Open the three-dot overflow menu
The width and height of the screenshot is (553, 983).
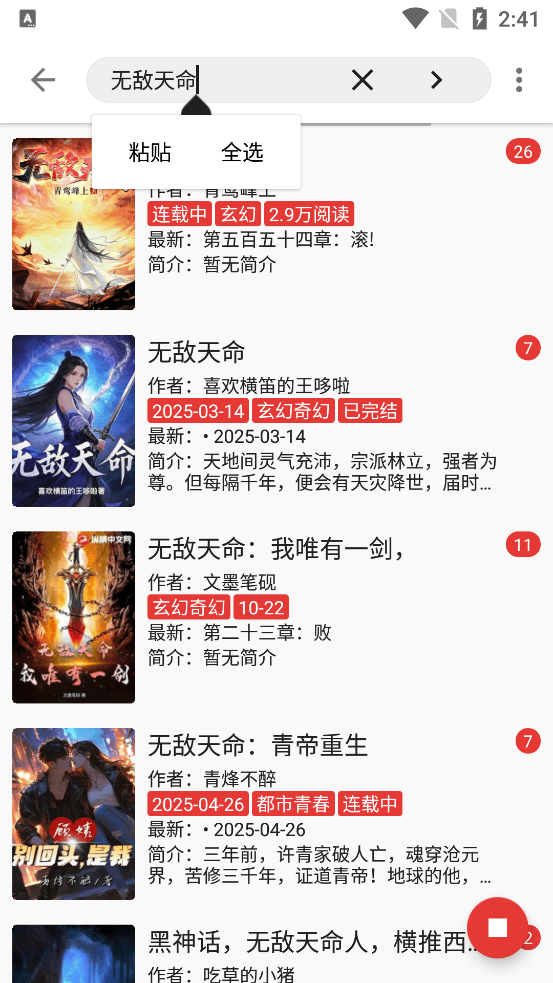(519, 80)
